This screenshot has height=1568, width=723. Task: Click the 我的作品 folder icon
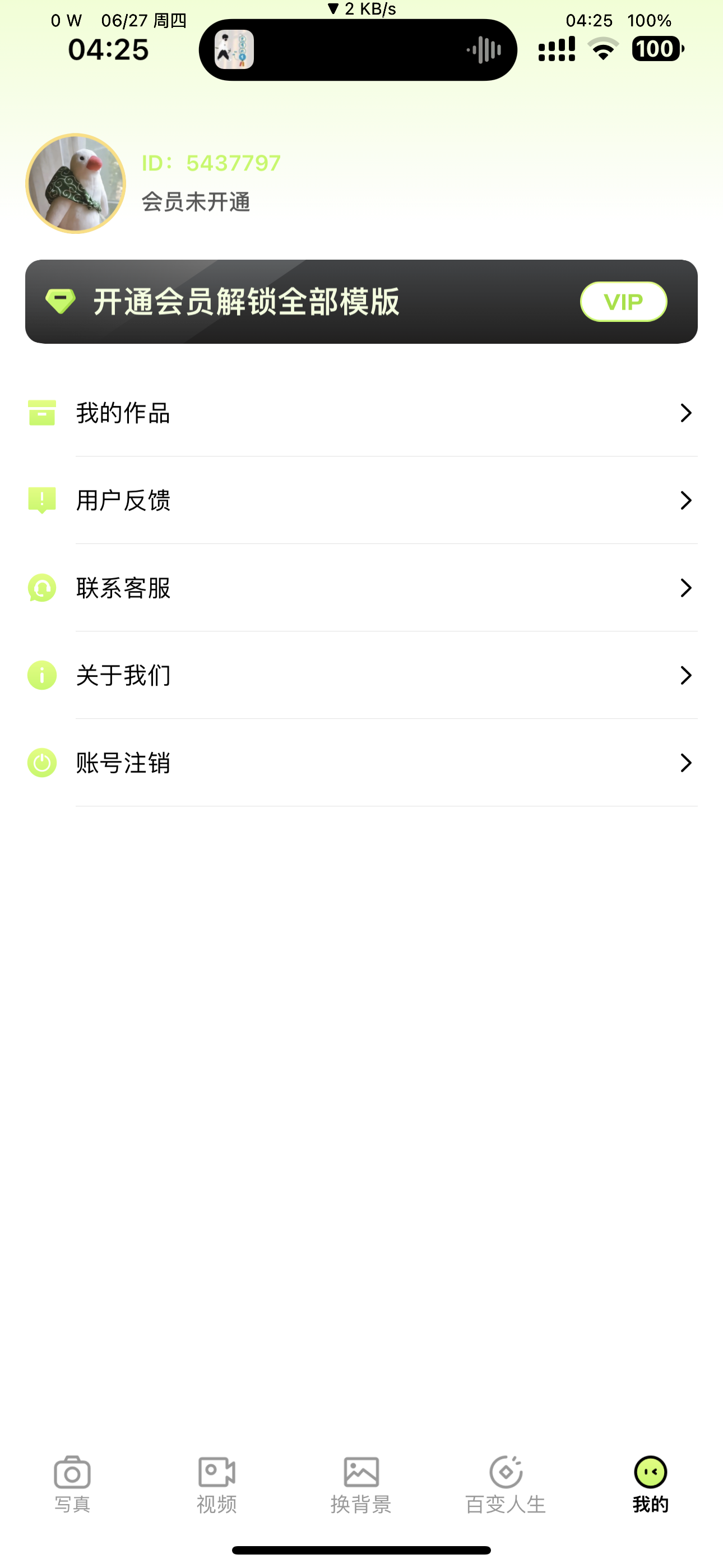(41, 413)
